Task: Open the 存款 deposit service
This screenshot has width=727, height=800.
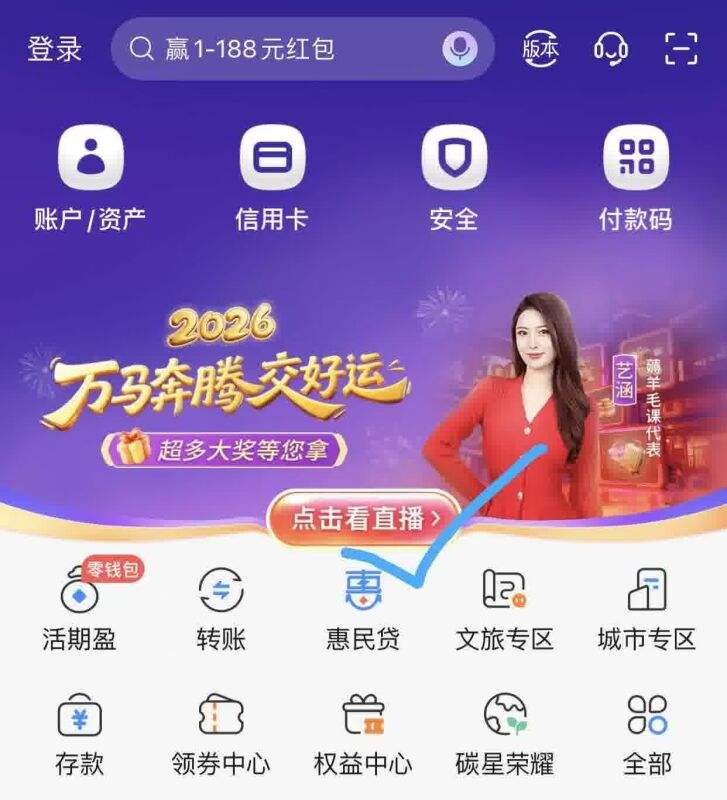Action: pyautogui.click(x=82, y=735)
